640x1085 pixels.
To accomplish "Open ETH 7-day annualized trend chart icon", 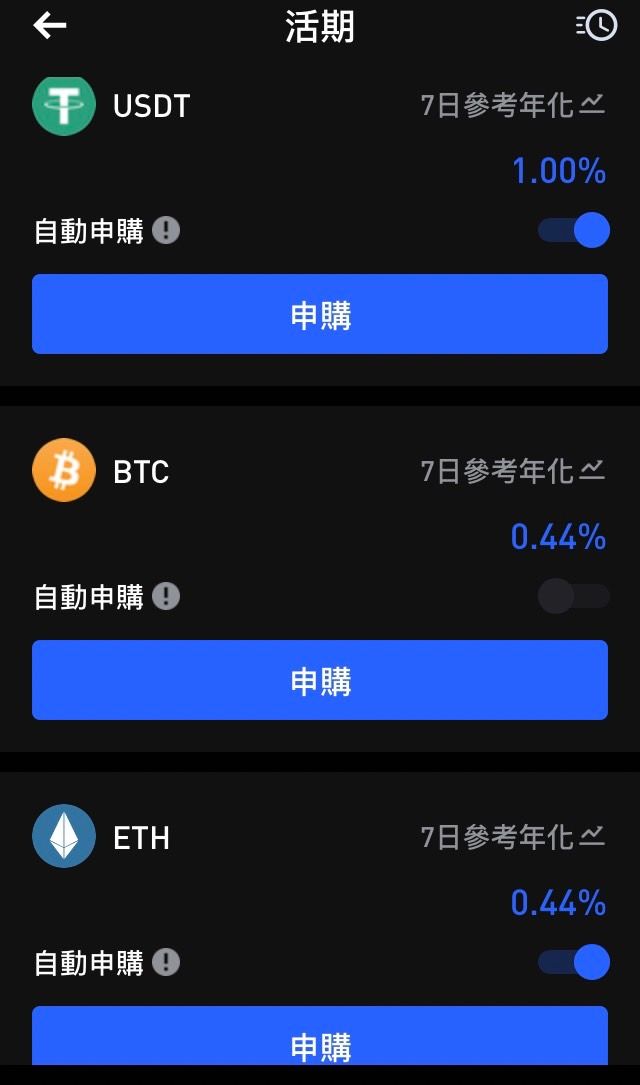I will [592, 837].
